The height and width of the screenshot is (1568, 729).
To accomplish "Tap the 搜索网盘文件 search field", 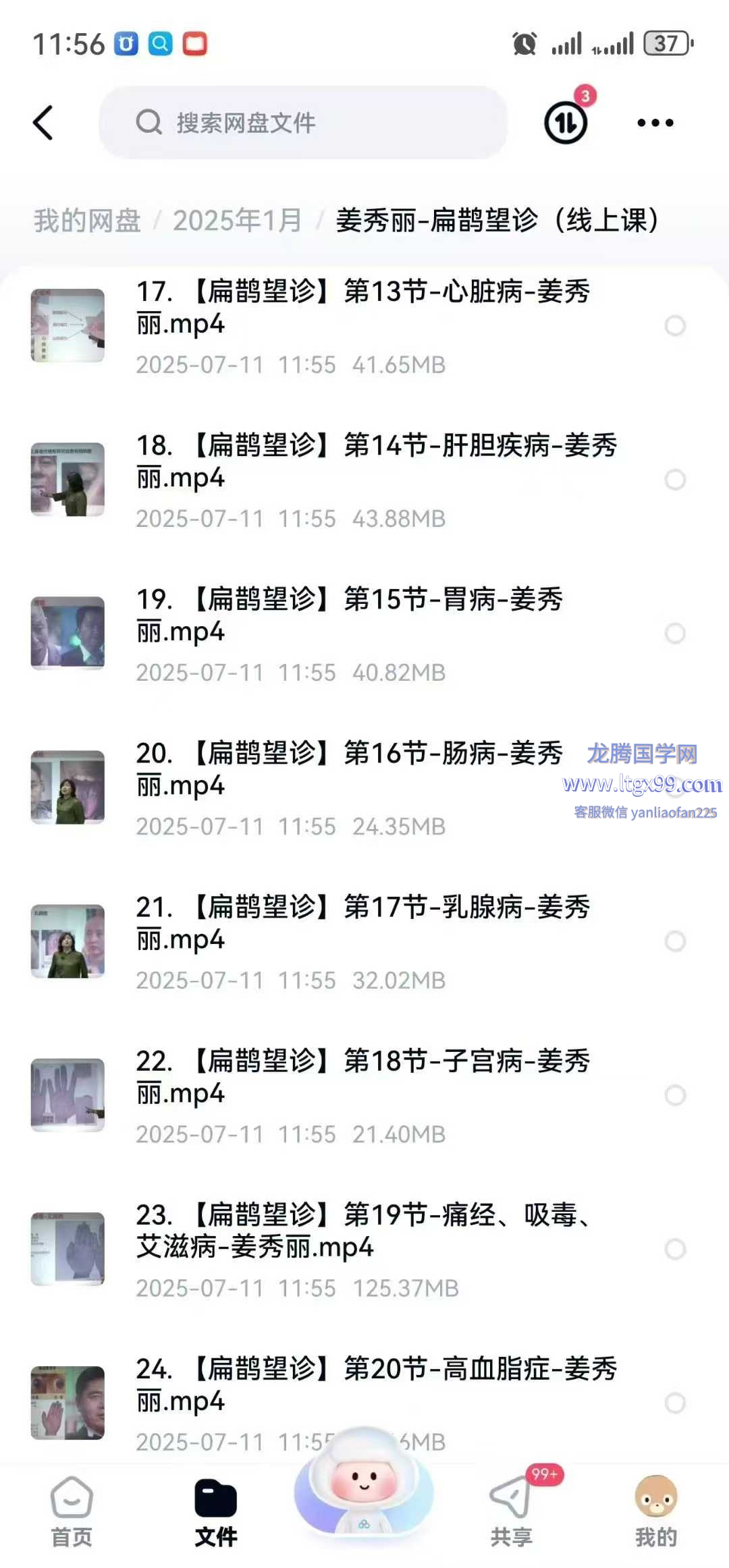I will tap(304, 123).
